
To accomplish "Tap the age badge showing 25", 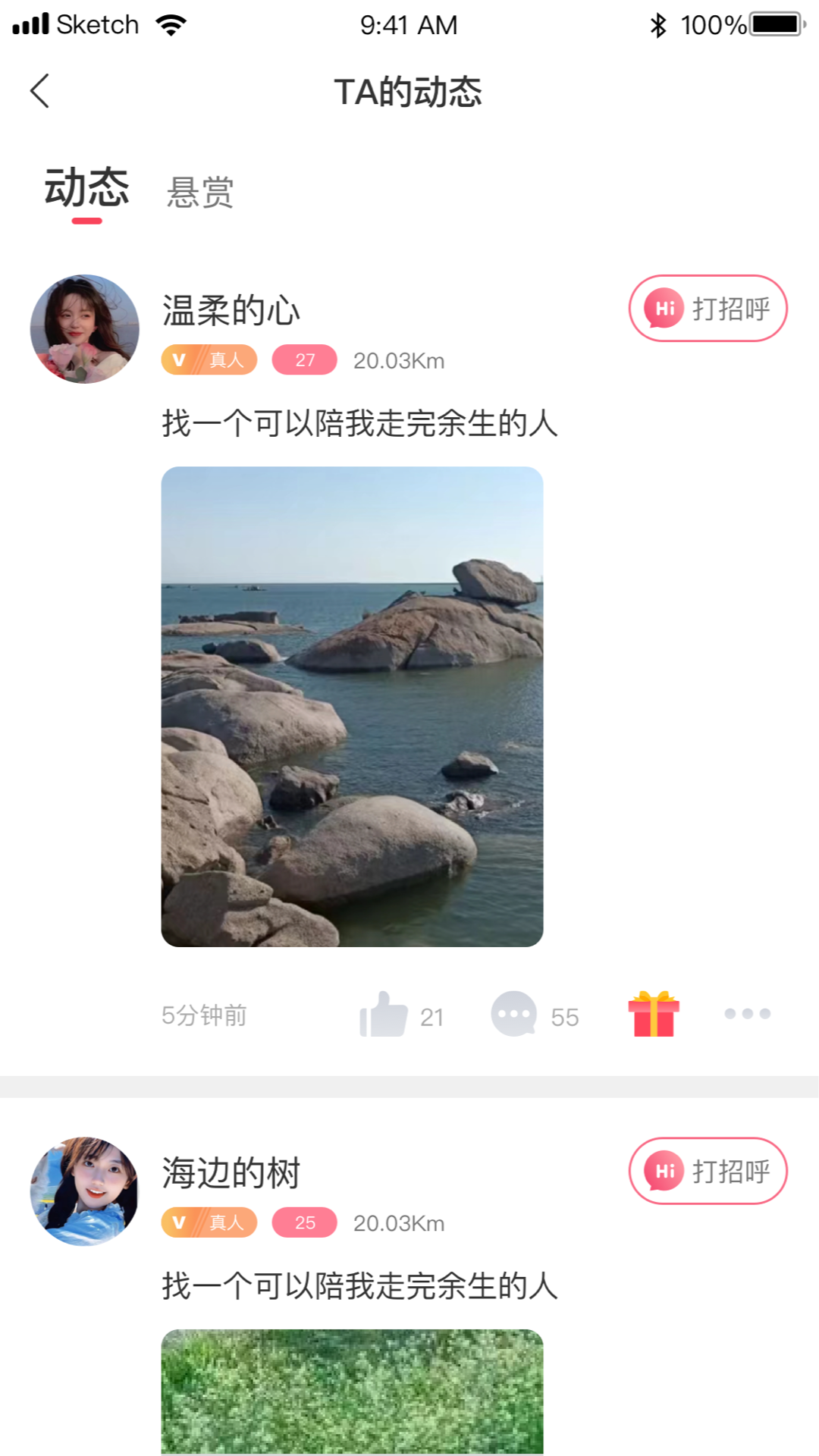I will [x=303, y=1222].
